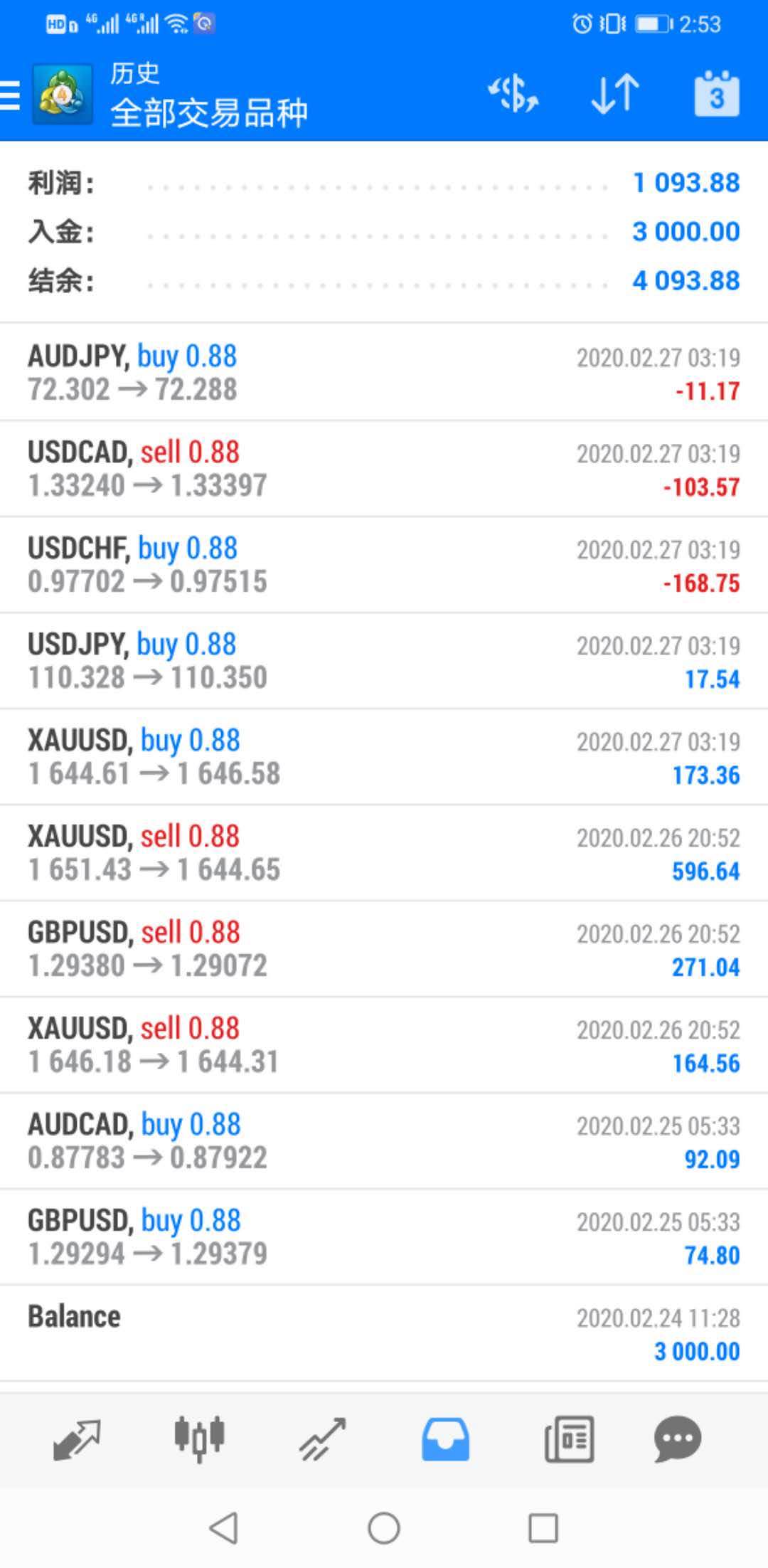Image resolution: width=768 pixels, height=1568 pixels.
Task: Open the XAUUSD sell trade with 596.64 profit
Action: pos(384,854)
